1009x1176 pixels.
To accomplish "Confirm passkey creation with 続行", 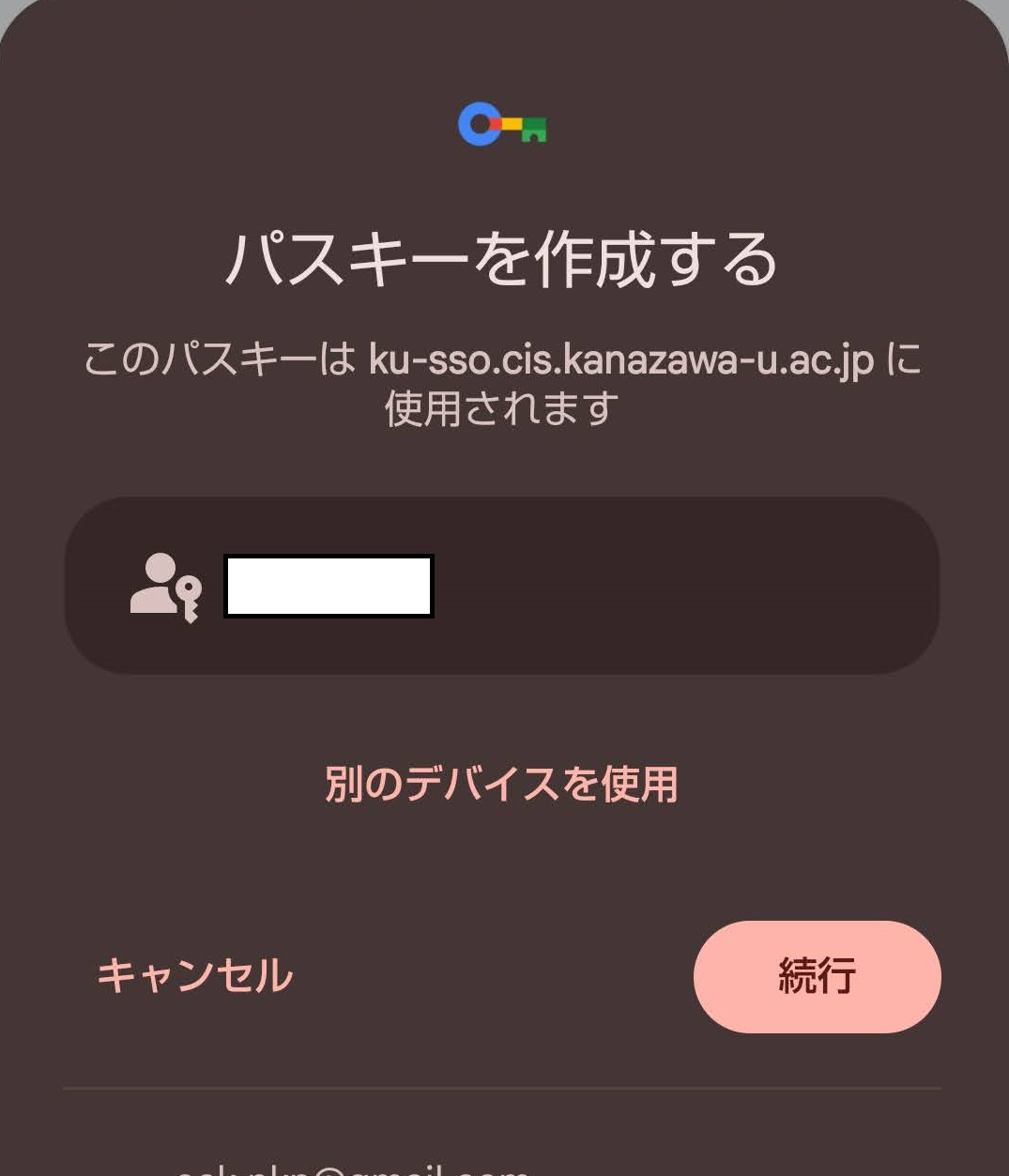I will click(816, 976).
